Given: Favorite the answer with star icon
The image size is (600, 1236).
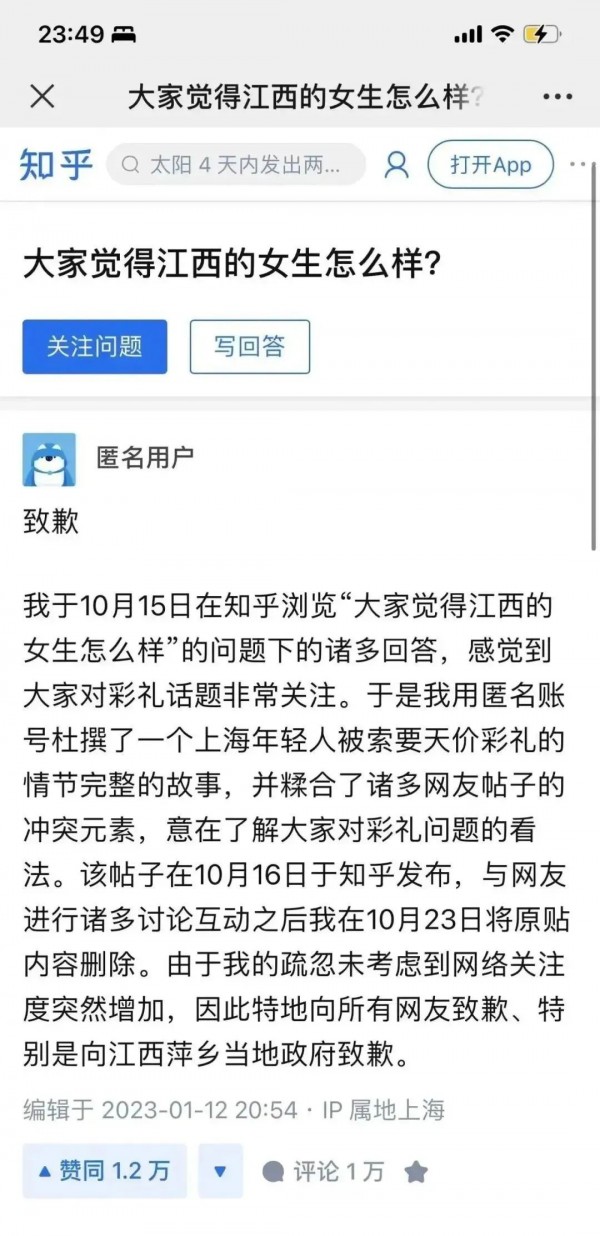Looking at the screenshot, I should [x=416, y=1172].
